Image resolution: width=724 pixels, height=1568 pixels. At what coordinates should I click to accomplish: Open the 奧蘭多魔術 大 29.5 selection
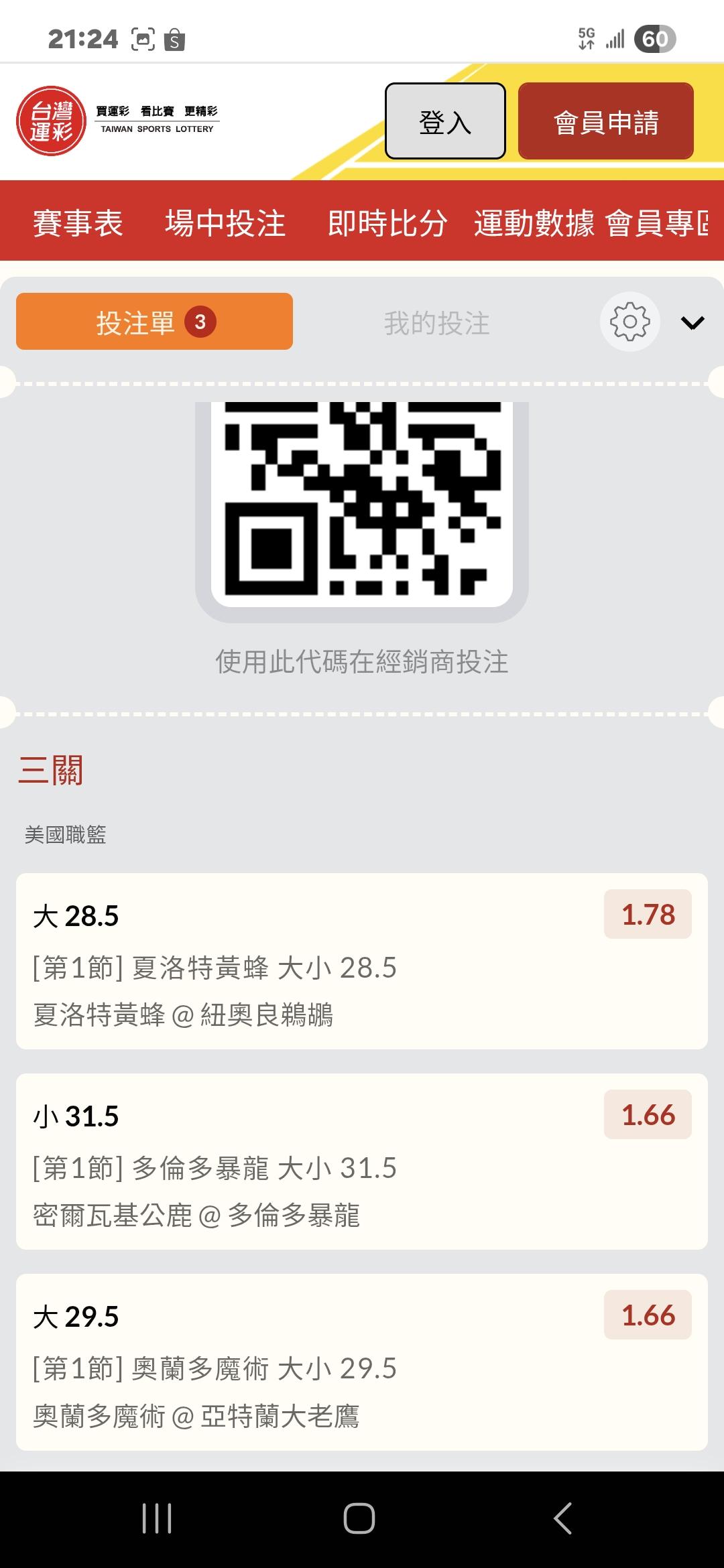(361, 1362)
